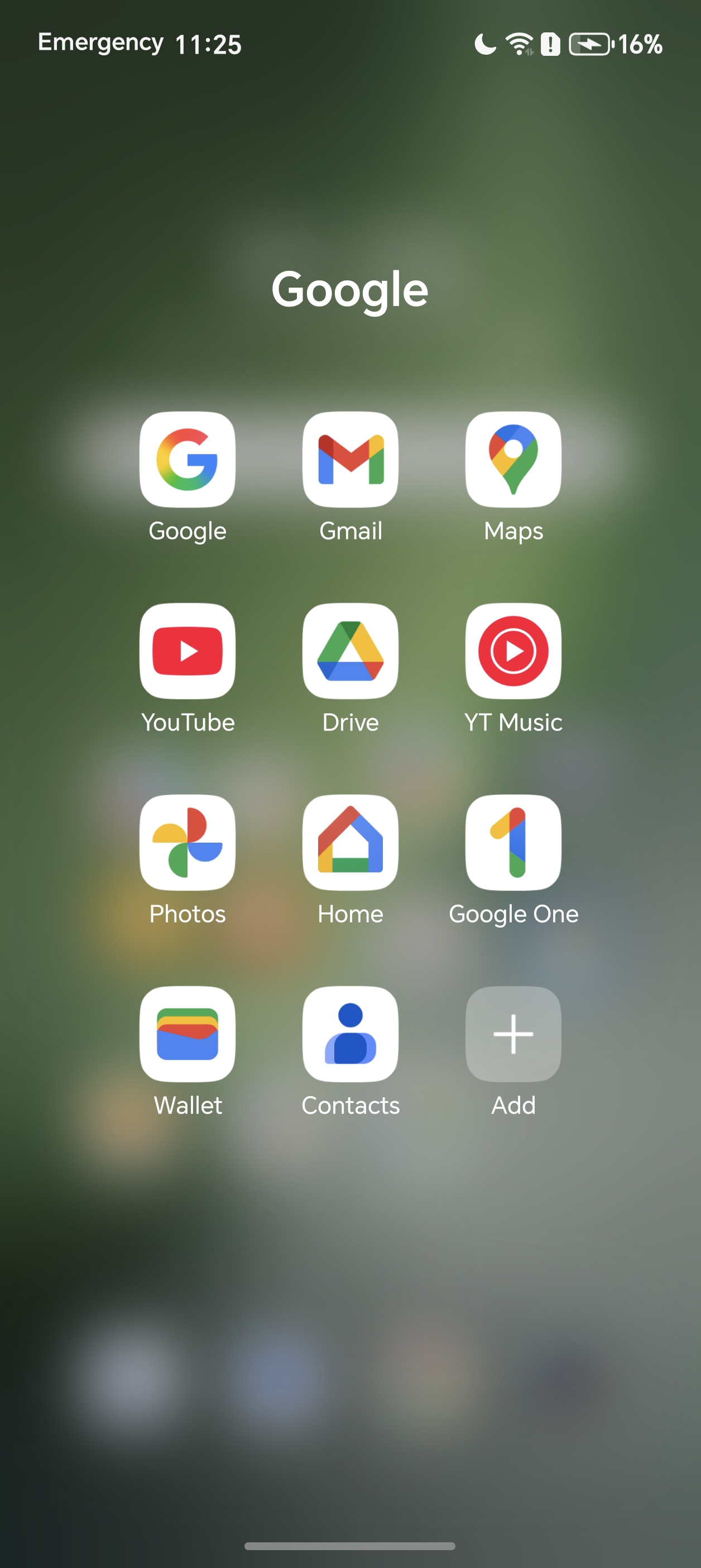The image size is (701, 1568).
Task: Open Google Photos
Action: coord(188,843)
